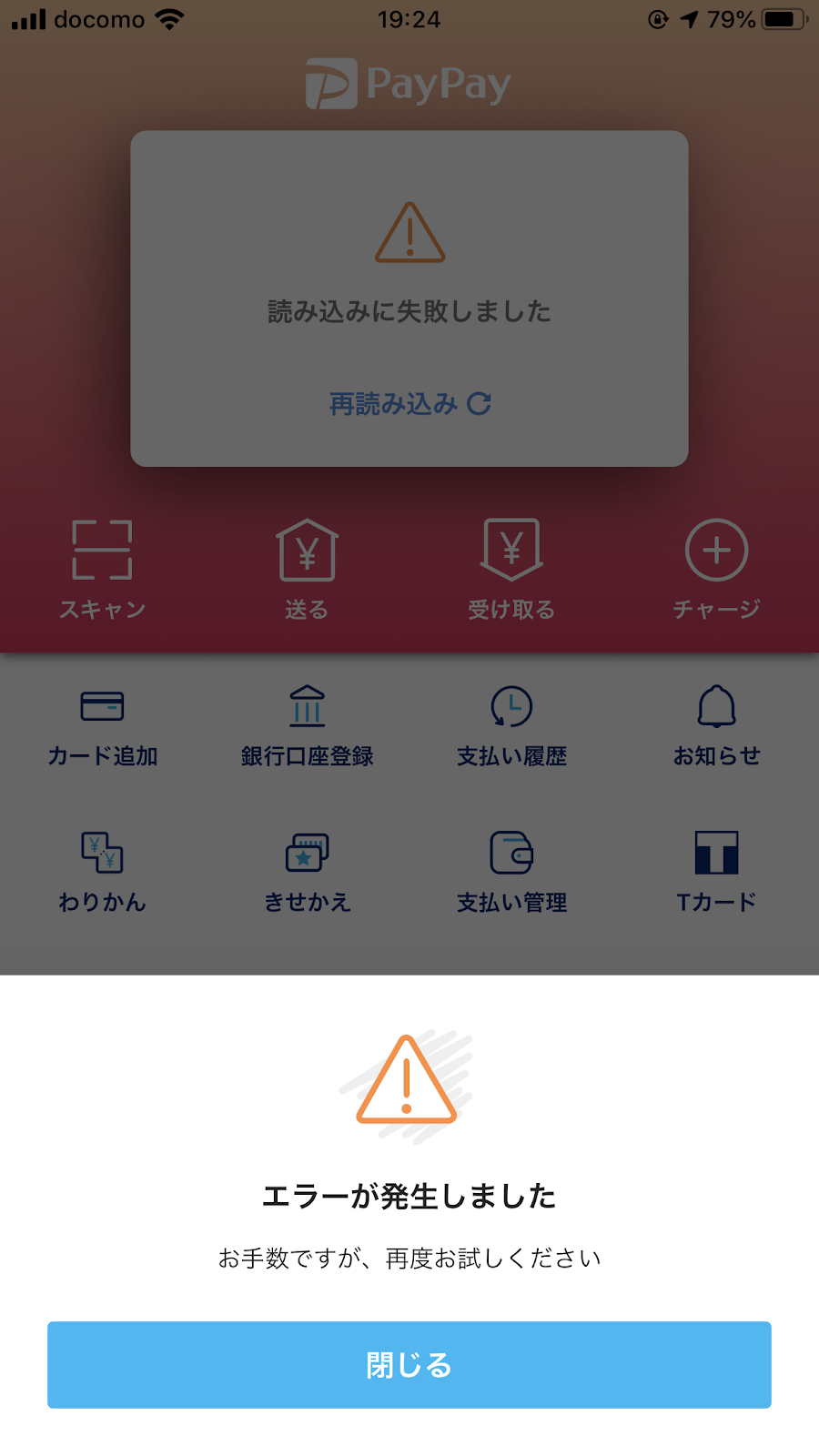Tap 再読み込み to reload
The width and height of the screenshot is (819, 1456).
click(409, 404)
